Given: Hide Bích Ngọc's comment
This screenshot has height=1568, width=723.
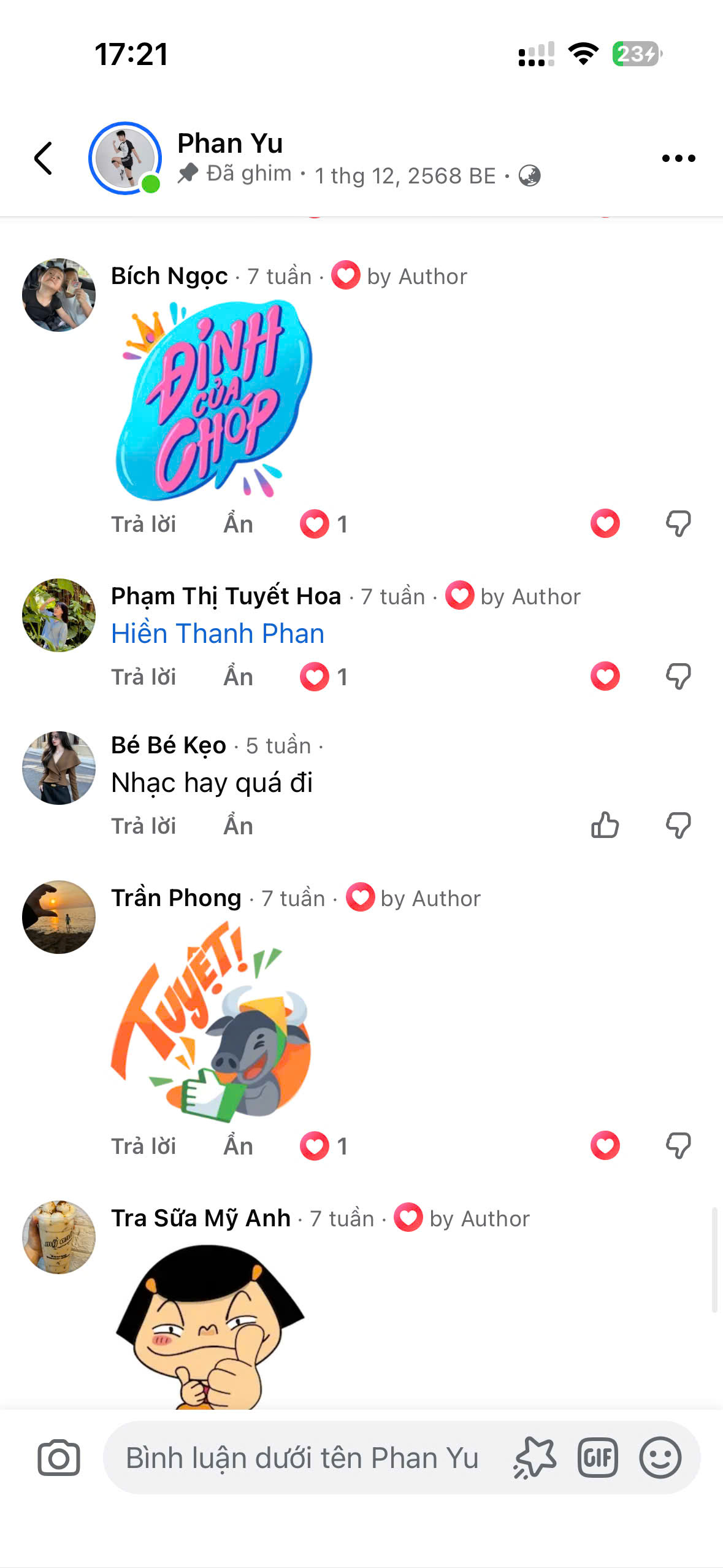Looking at the screenshot, I should click(238, 525).
